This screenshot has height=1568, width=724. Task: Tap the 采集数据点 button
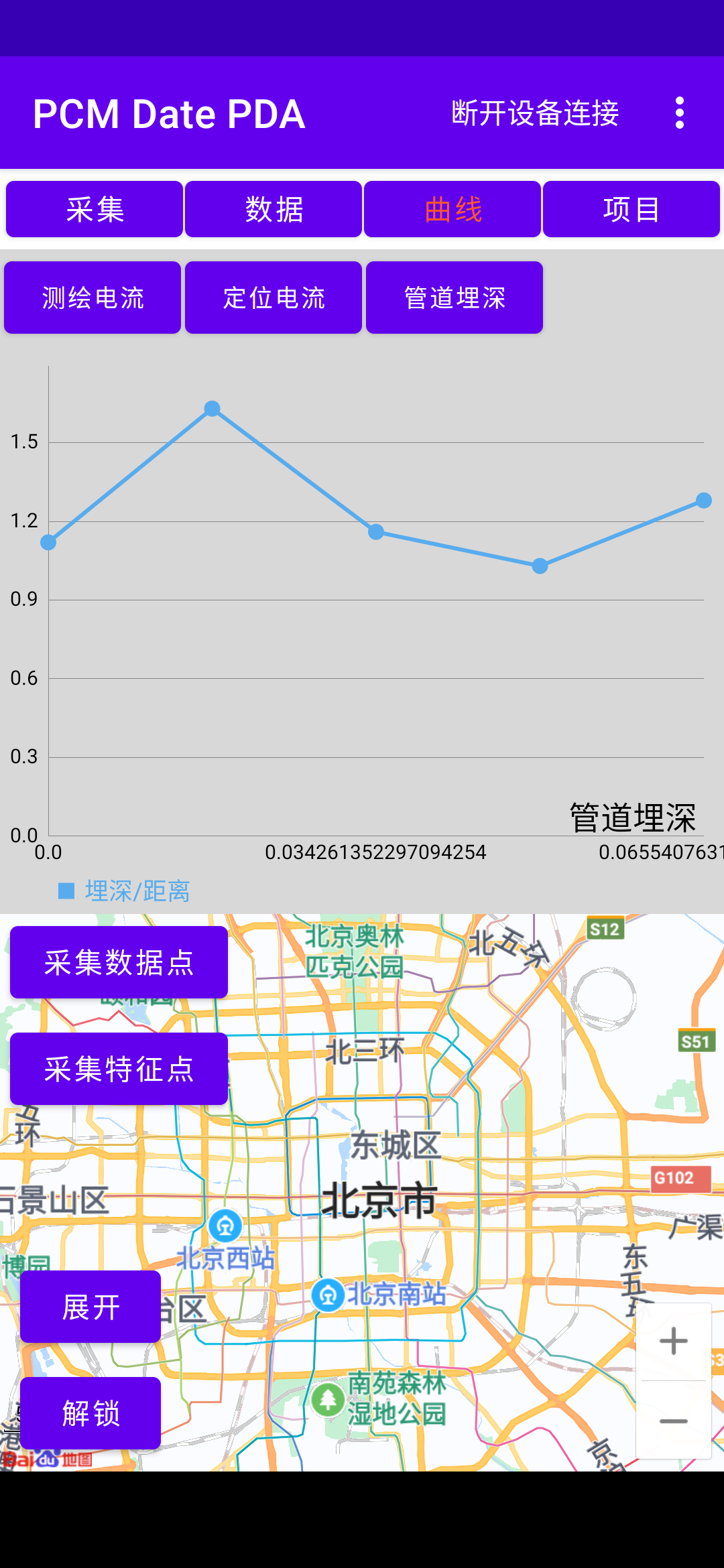(x=119, y=962)
